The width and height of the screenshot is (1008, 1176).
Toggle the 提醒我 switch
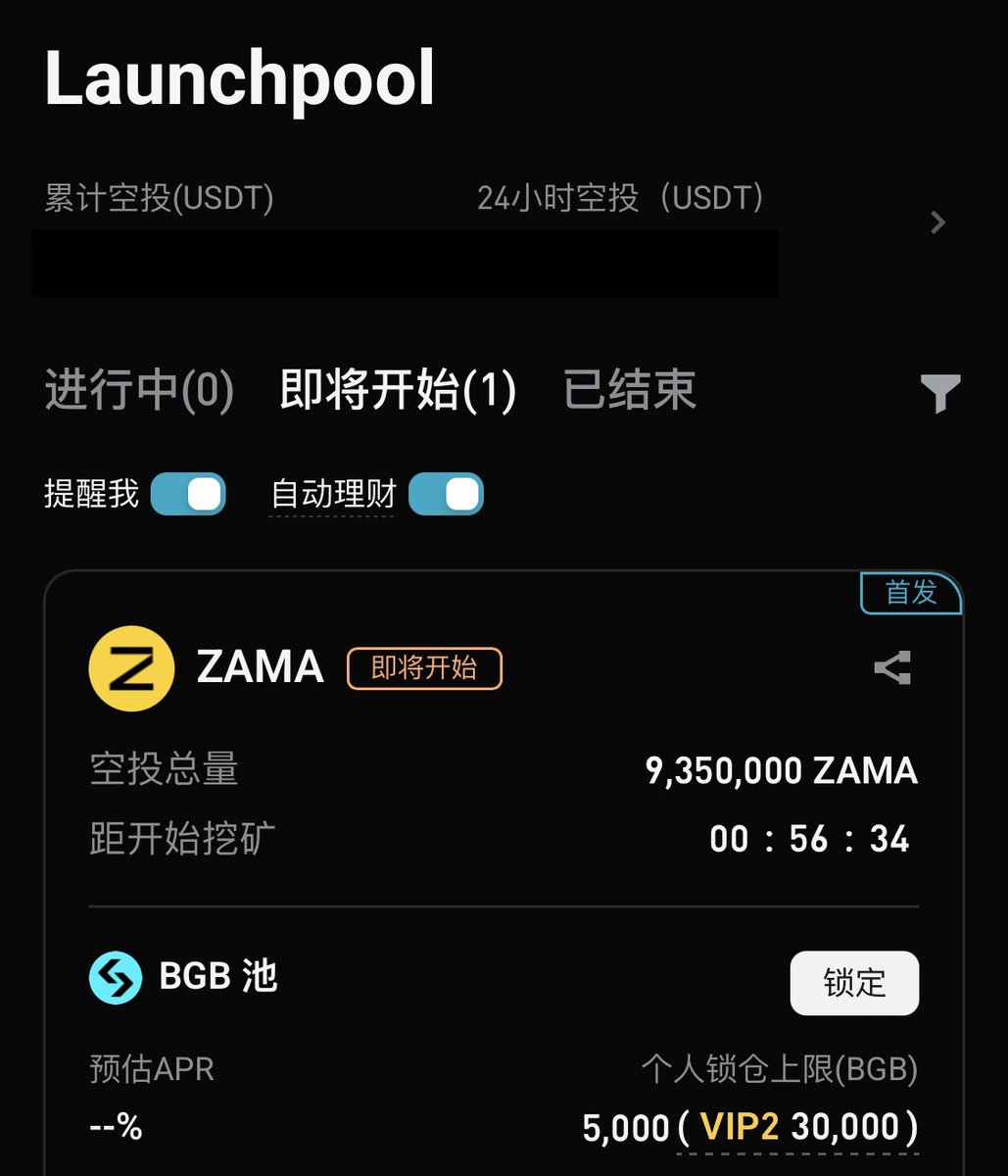[x=188, y=494]
